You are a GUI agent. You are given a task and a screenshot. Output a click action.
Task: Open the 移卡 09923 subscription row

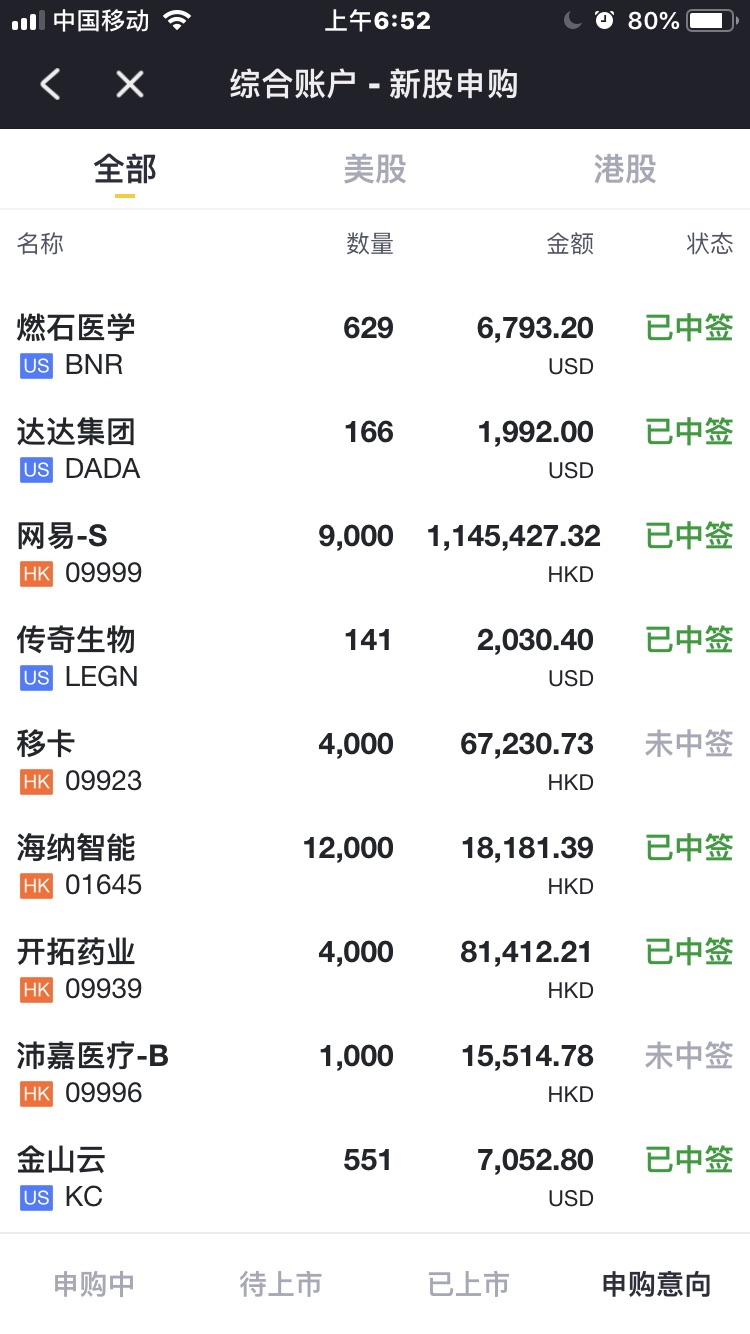(x=375, y=762)
